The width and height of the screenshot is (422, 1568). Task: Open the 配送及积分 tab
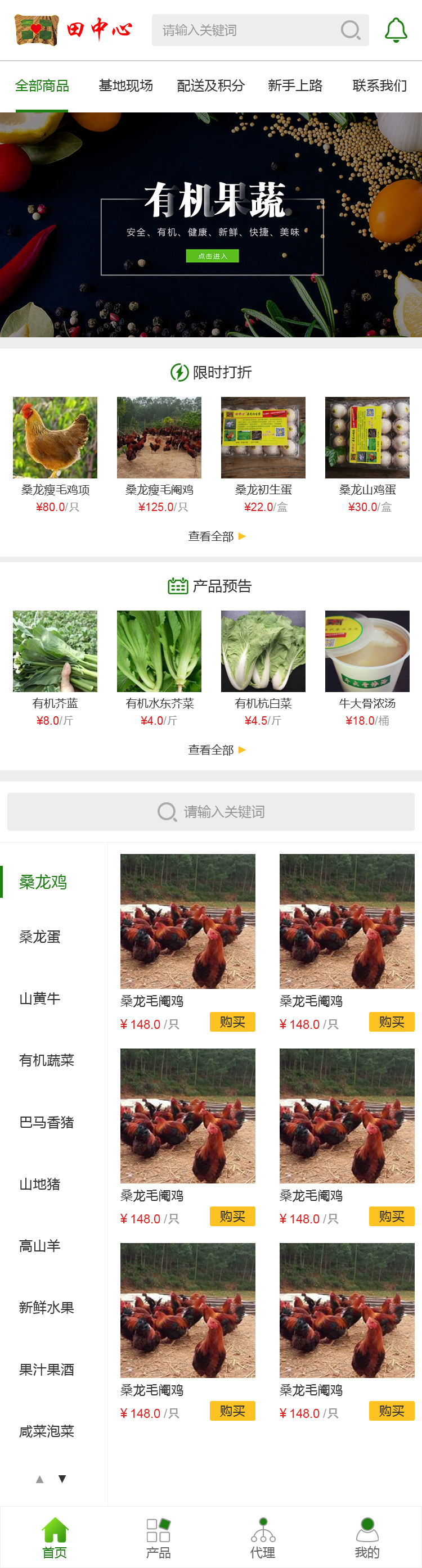[210, 86]
